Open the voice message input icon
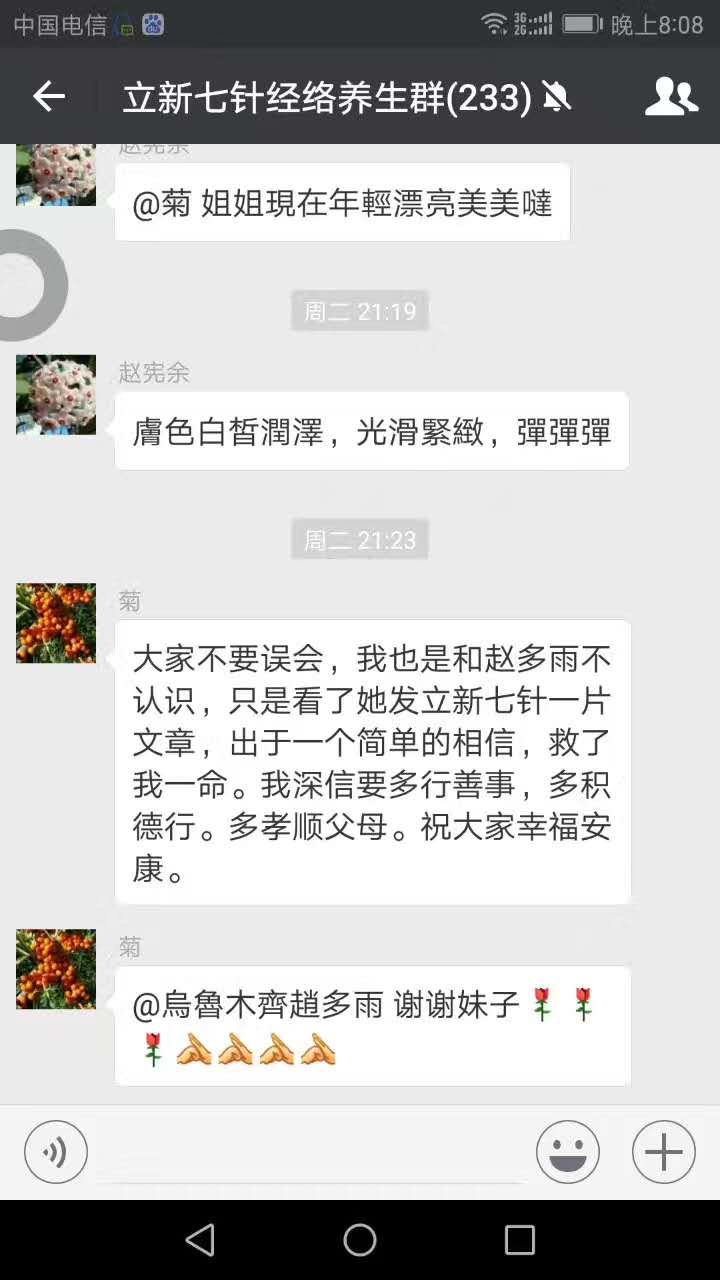The height and width of the screenshot is (1280, 720). coord(55,1151)
